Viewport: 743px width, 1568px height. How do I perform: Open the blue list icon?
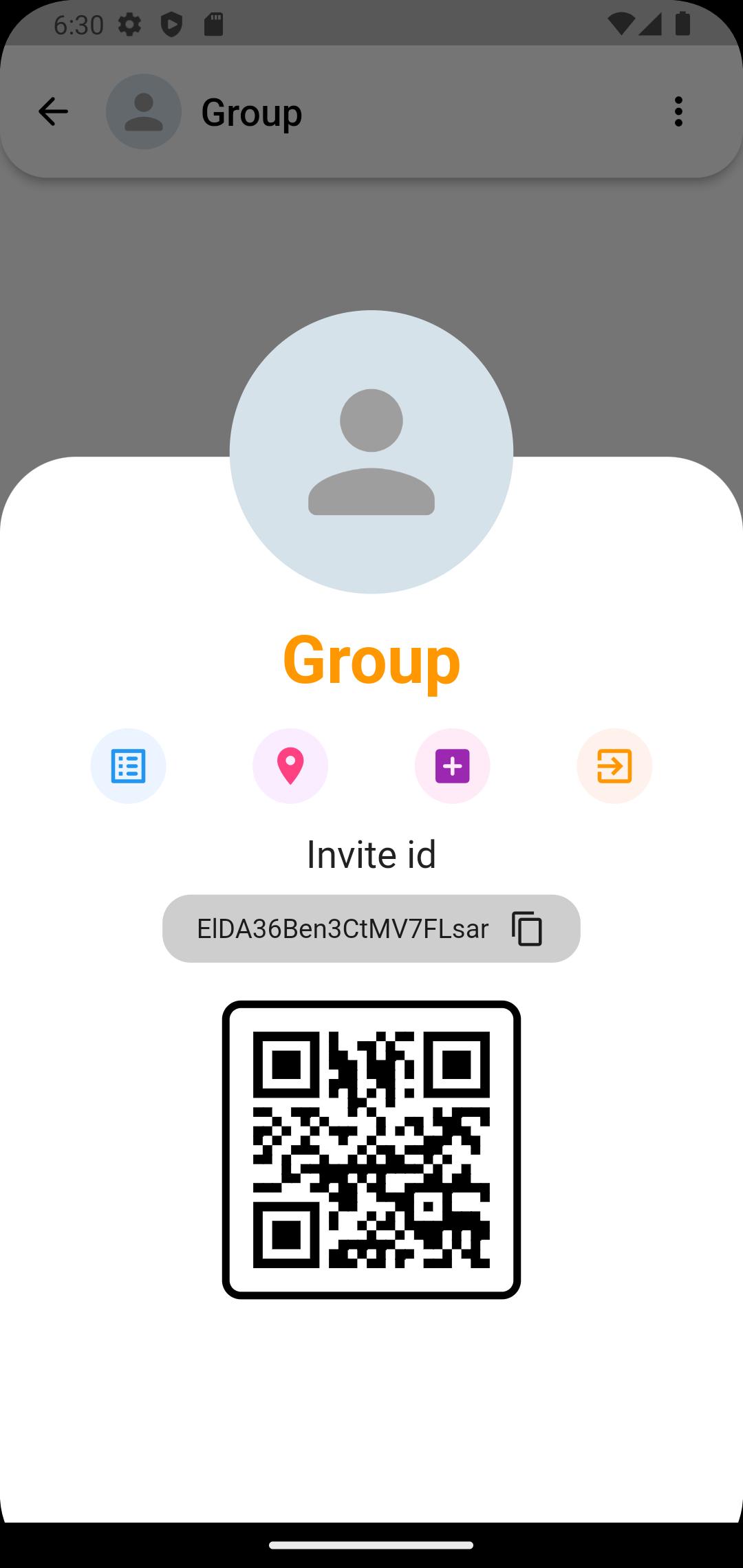point(128,765)
